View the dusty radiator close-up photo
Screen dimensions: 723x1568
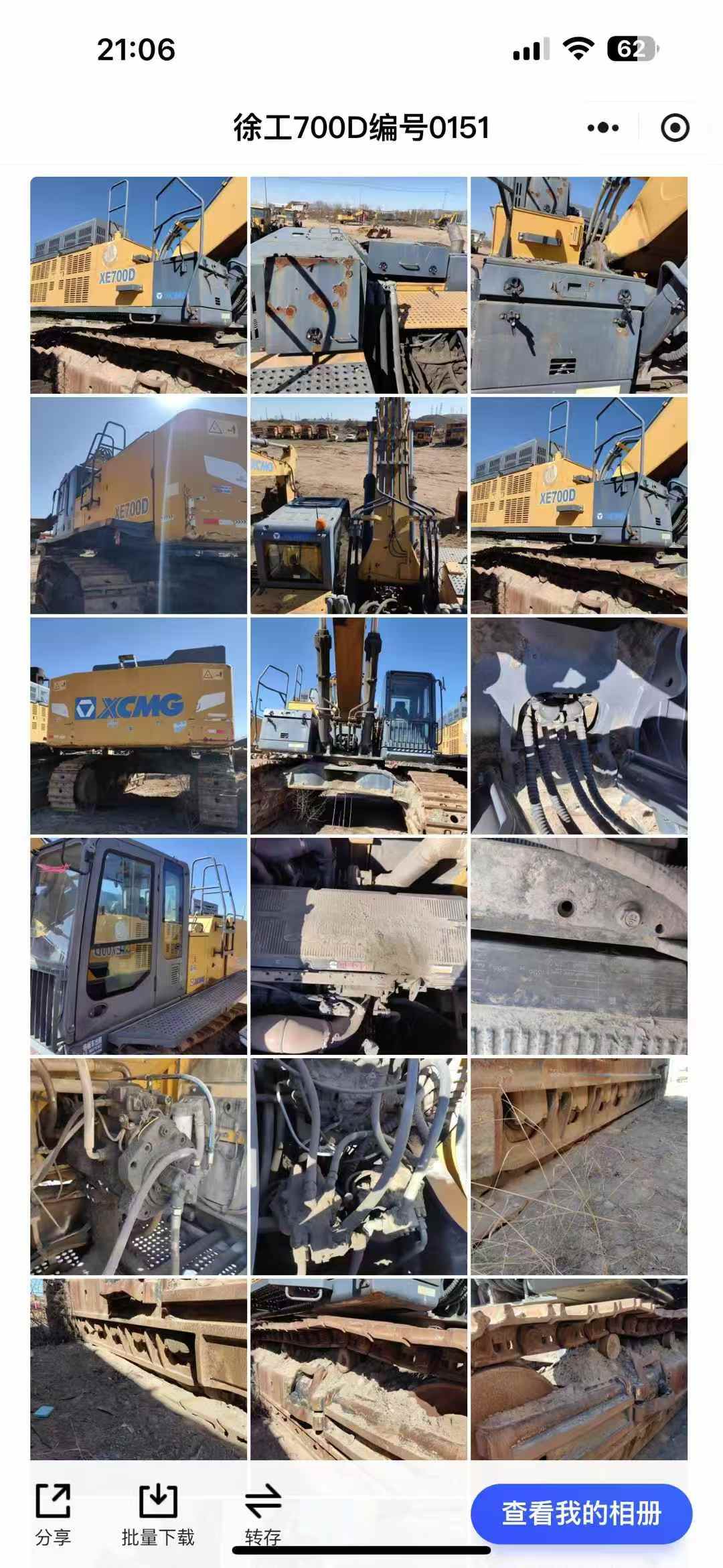tap(359, 946)
